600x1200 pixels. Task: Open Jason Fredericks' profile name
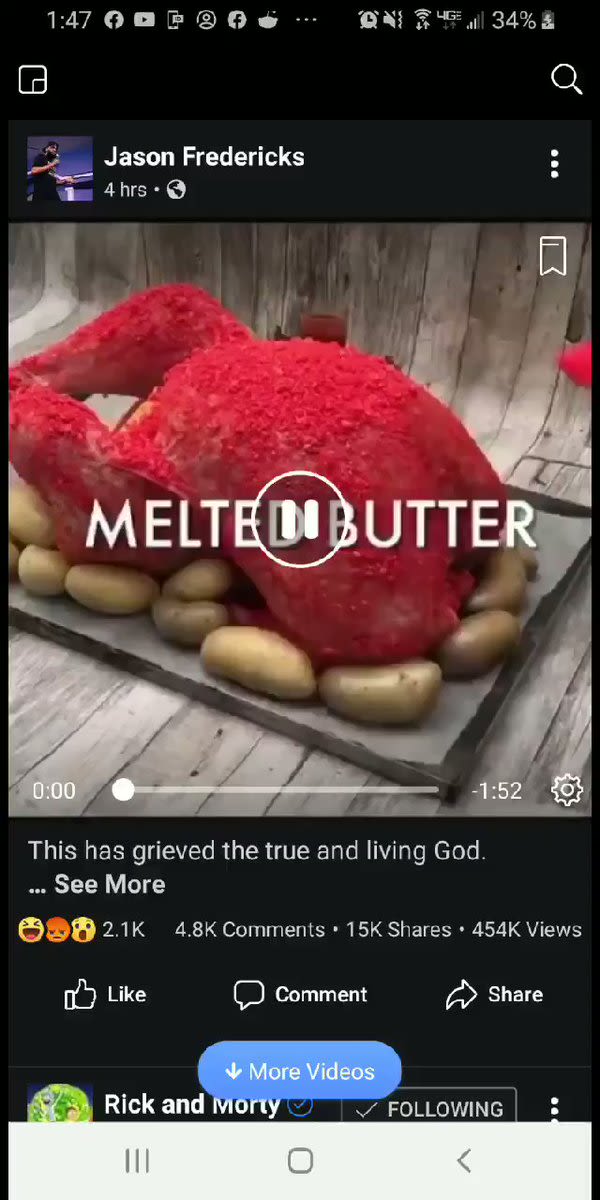tap(204, 156)
